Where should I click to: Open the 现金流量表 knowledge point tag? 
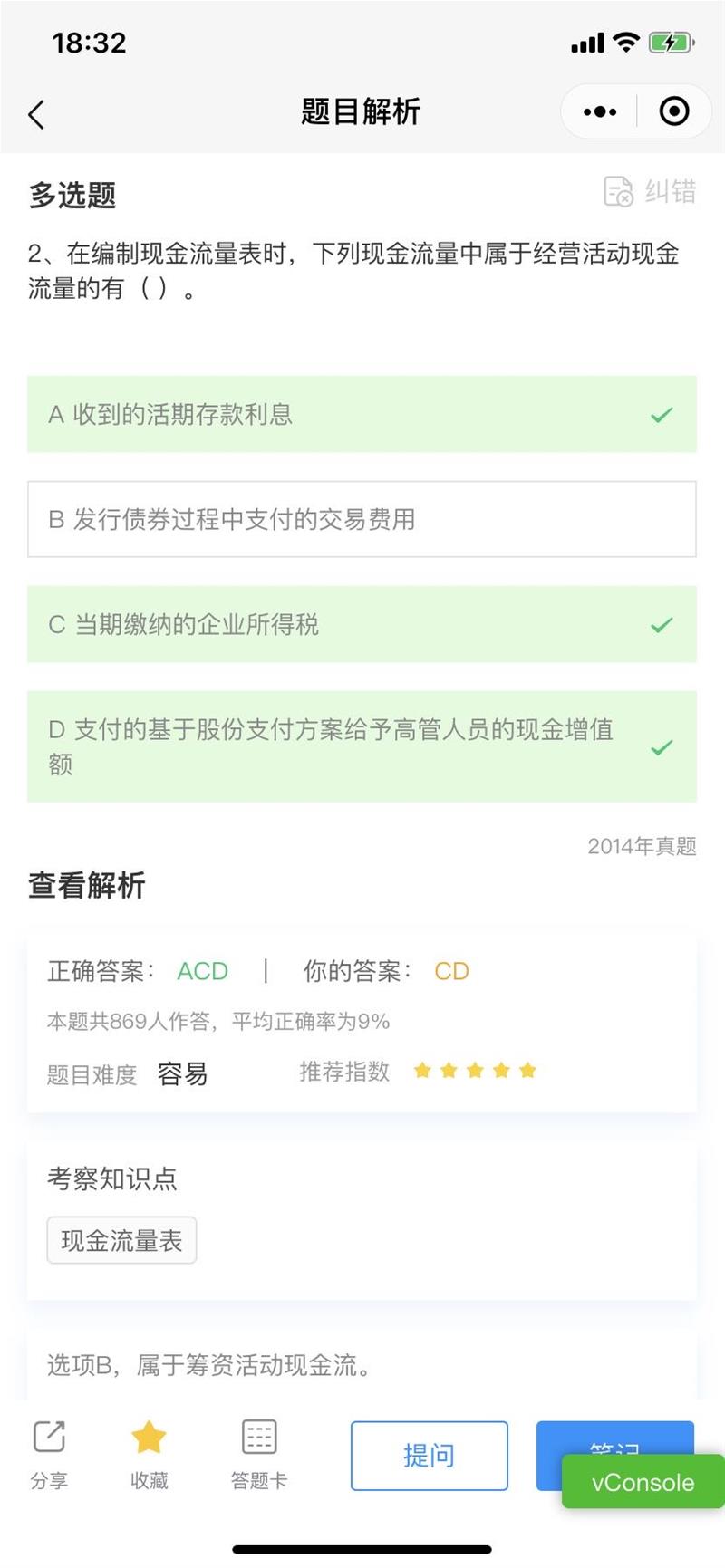coord(121,1240)
